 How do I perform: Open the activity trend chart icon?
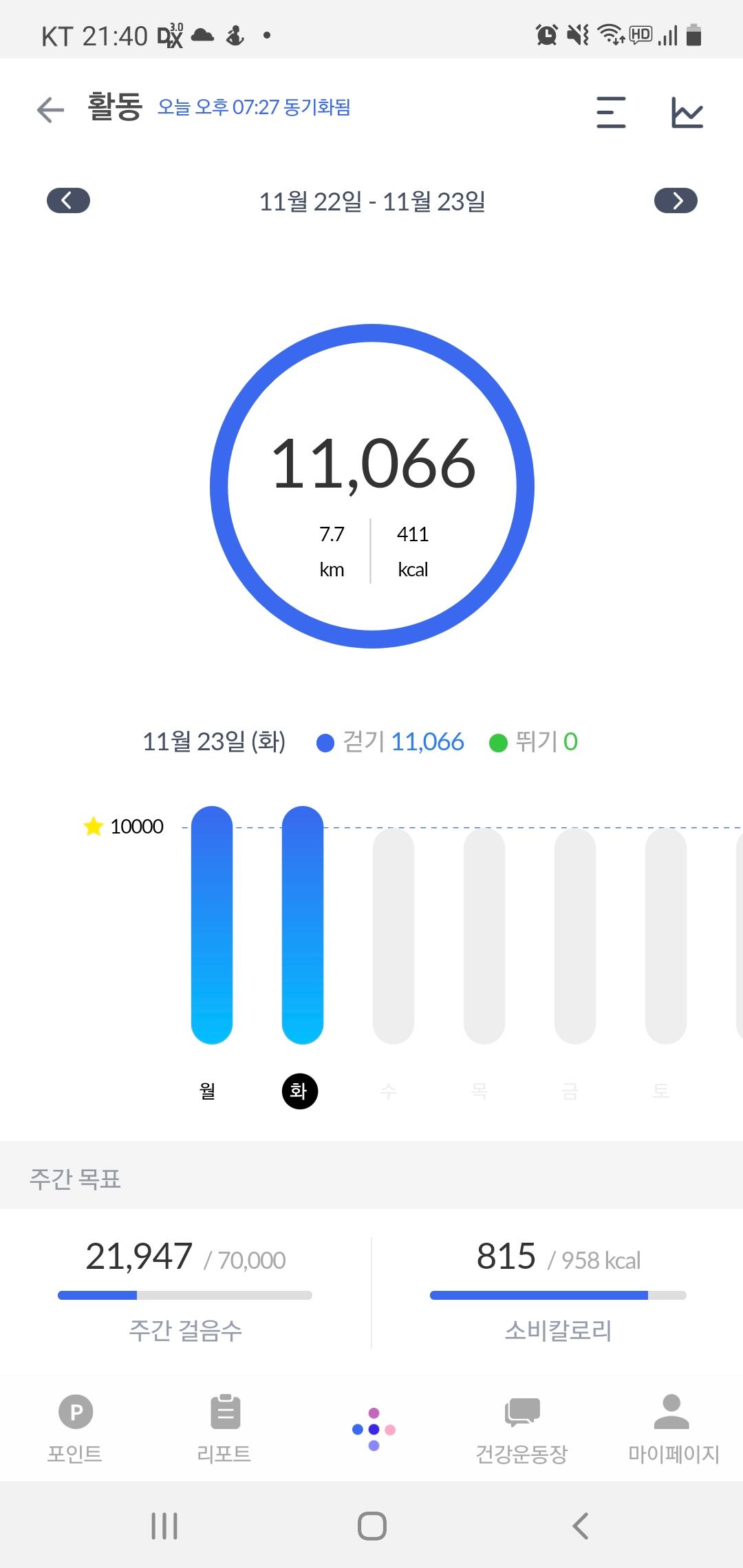click(687, 112)
